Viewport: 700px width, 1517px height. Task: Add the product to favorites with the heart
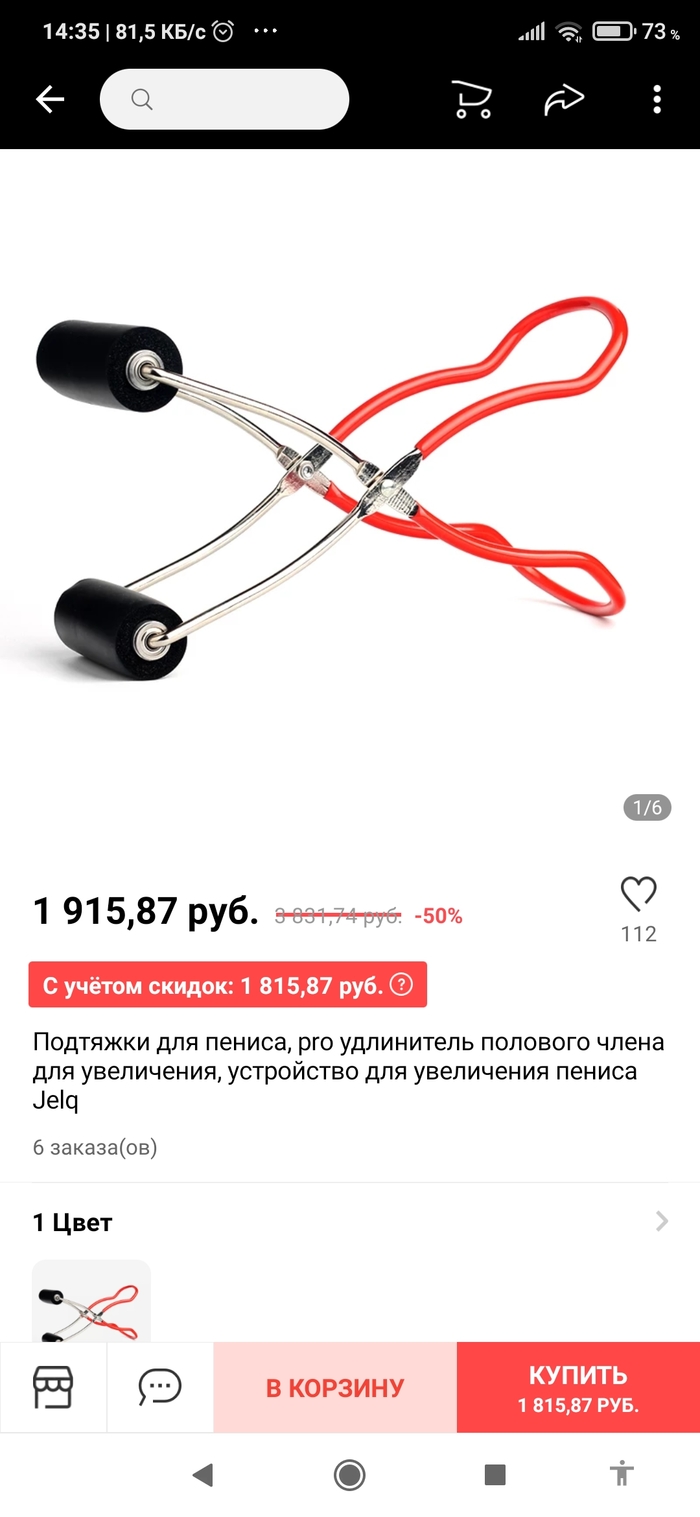tap(638, 893)
